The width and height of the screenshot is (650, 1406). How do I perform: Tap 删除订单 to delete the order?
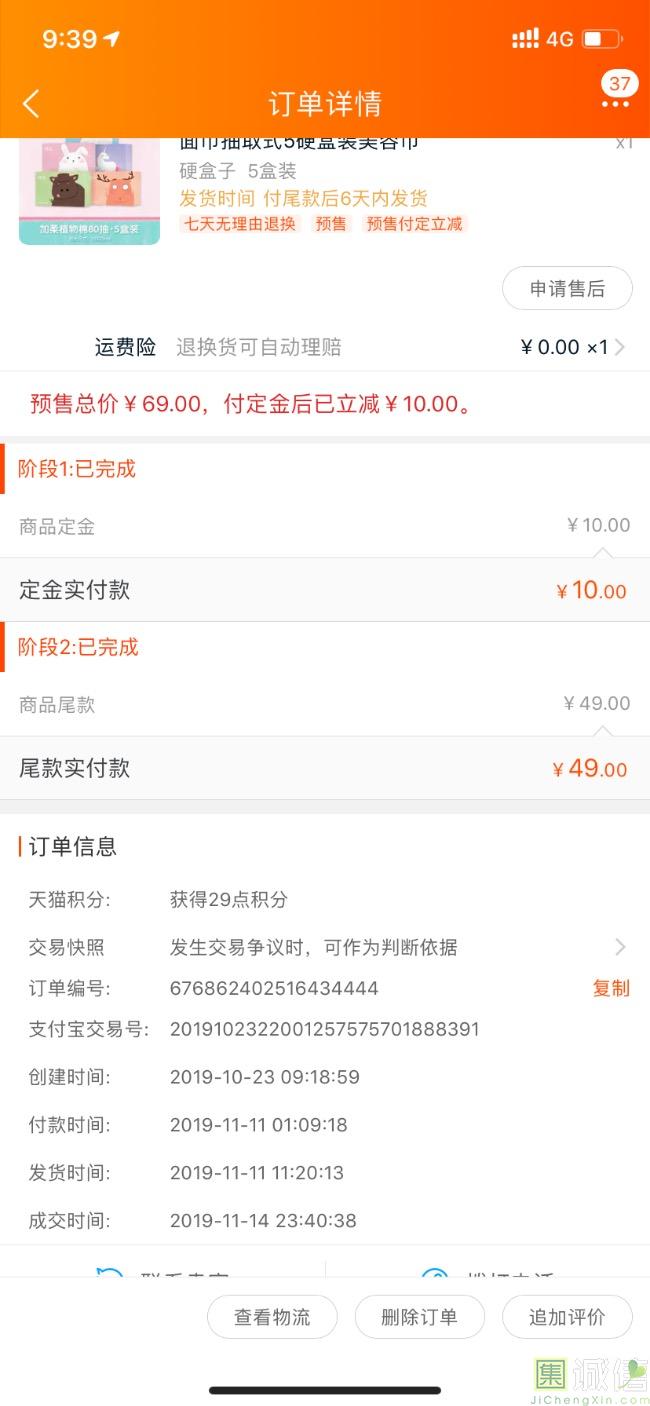point(419,1317)
